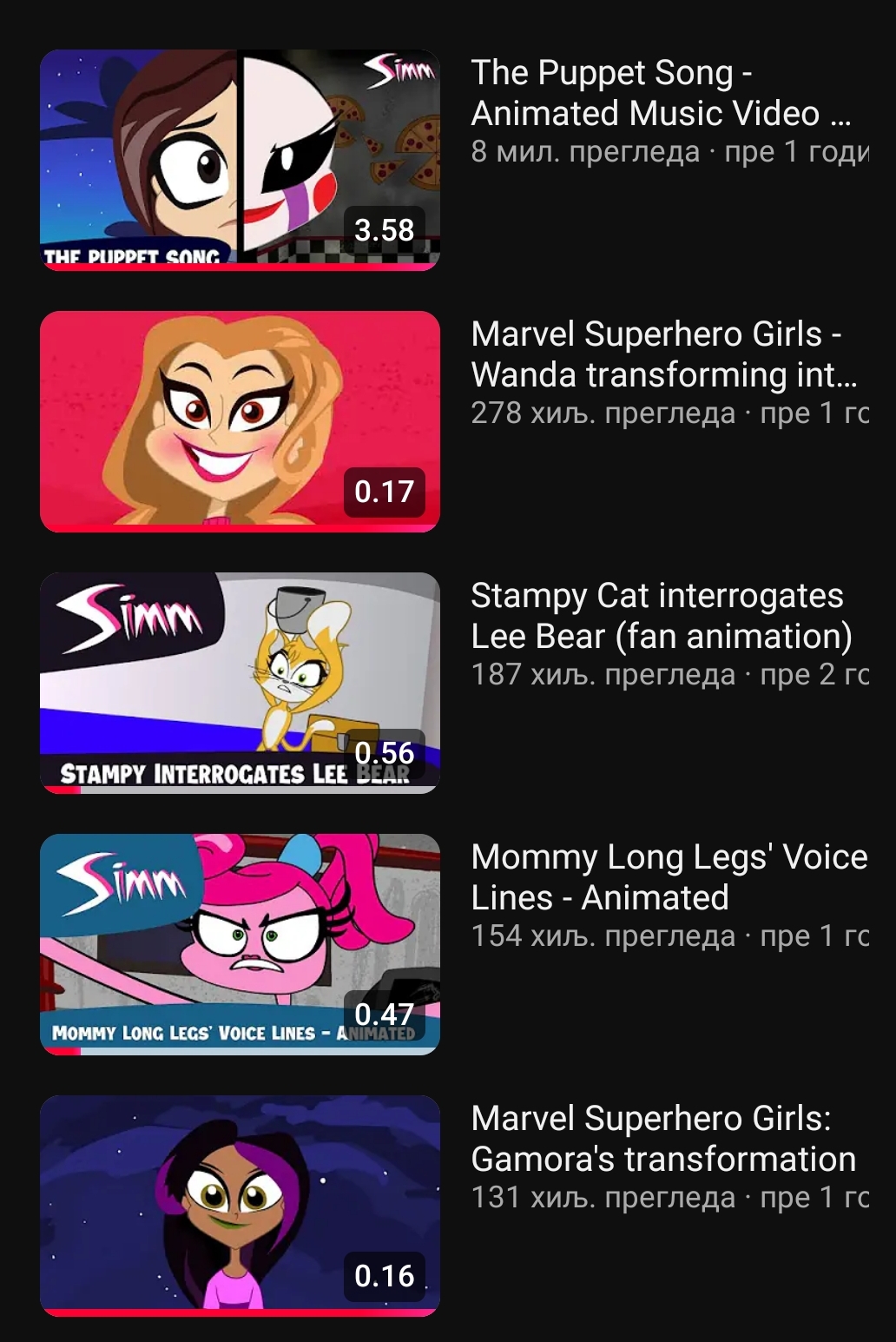This screenshot has height=1342, width=896.
Task: Play the Wanda transforming video thumbnail
Action: point(240,421)
